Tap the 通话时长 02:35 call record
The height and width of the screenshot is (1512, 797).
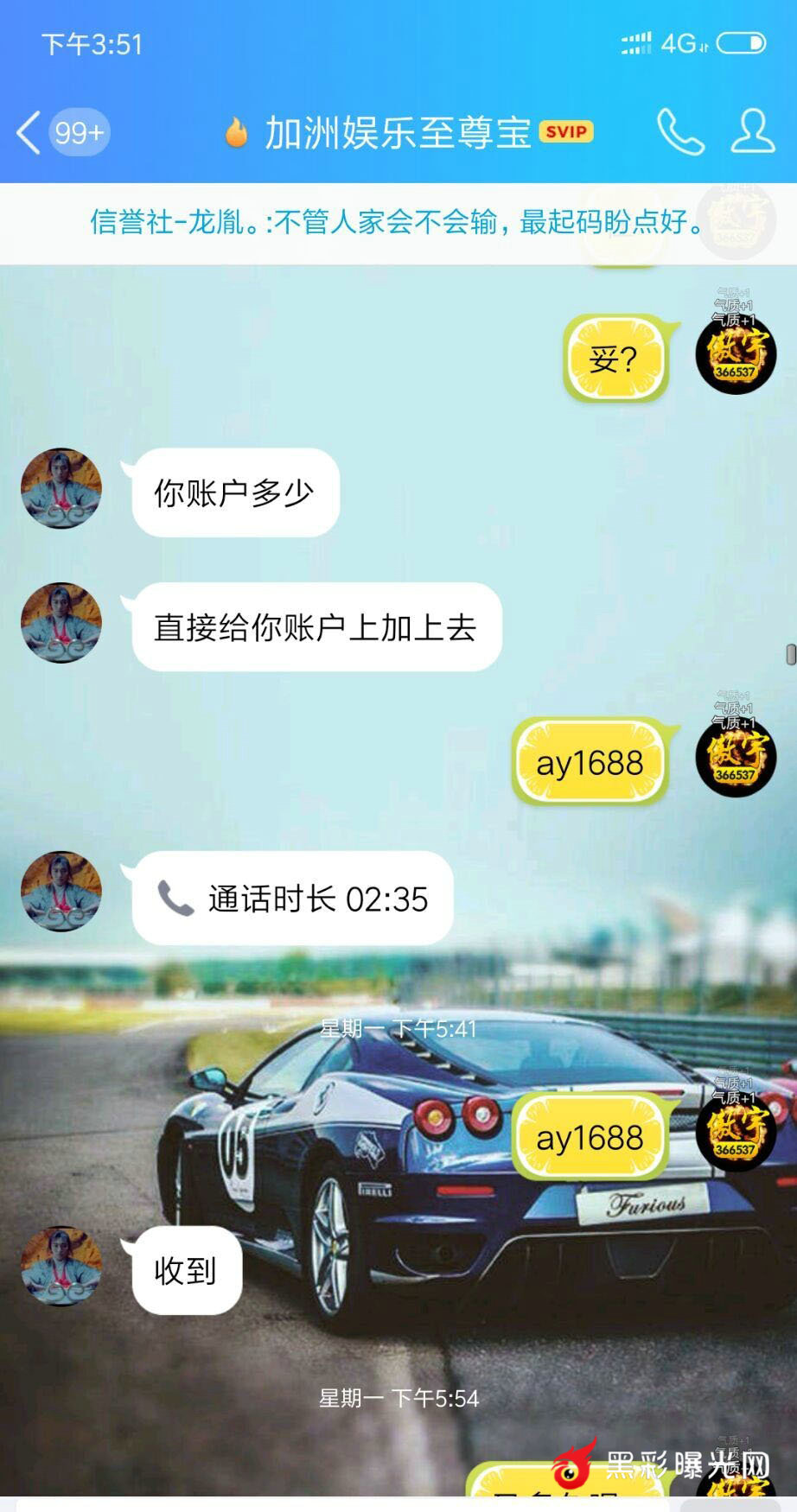tap(293, 899)
